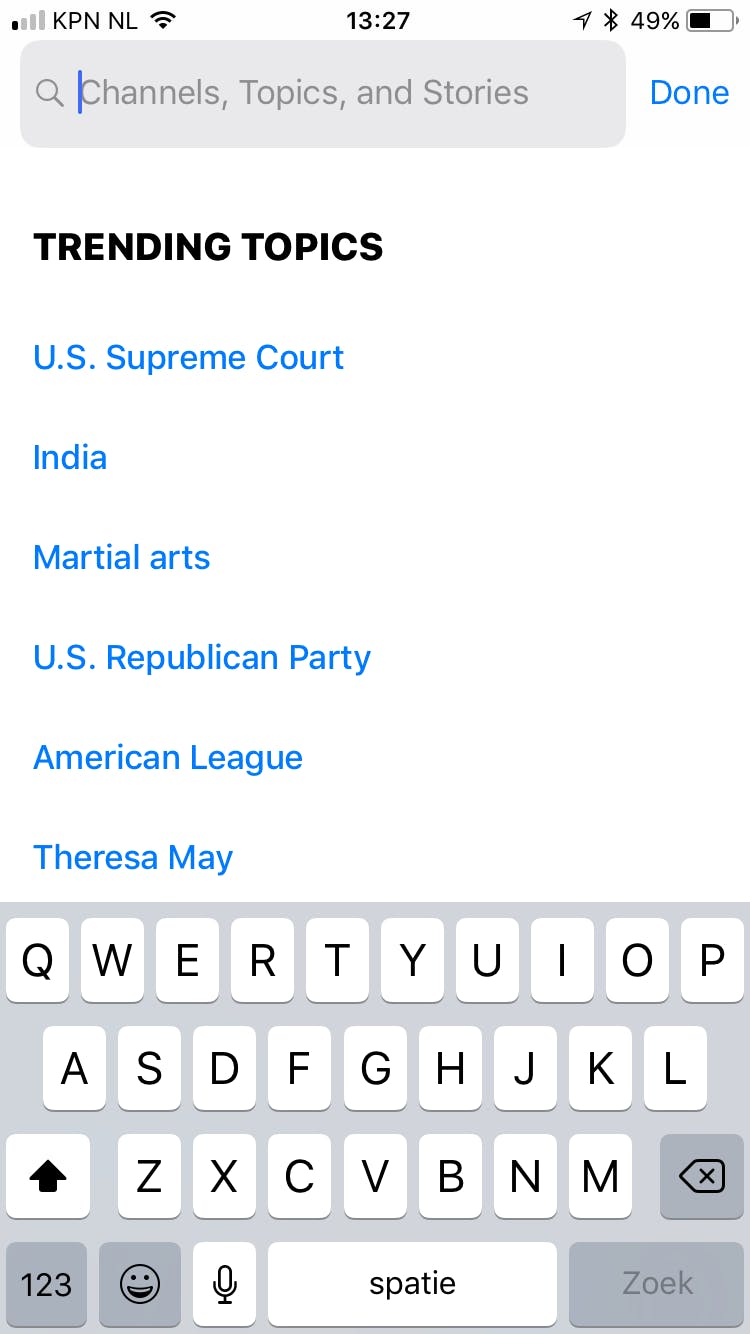This screenshot has height=1334, width=750.
Task: Open the U.S. Republican Party topic
Action: (202, 658)
